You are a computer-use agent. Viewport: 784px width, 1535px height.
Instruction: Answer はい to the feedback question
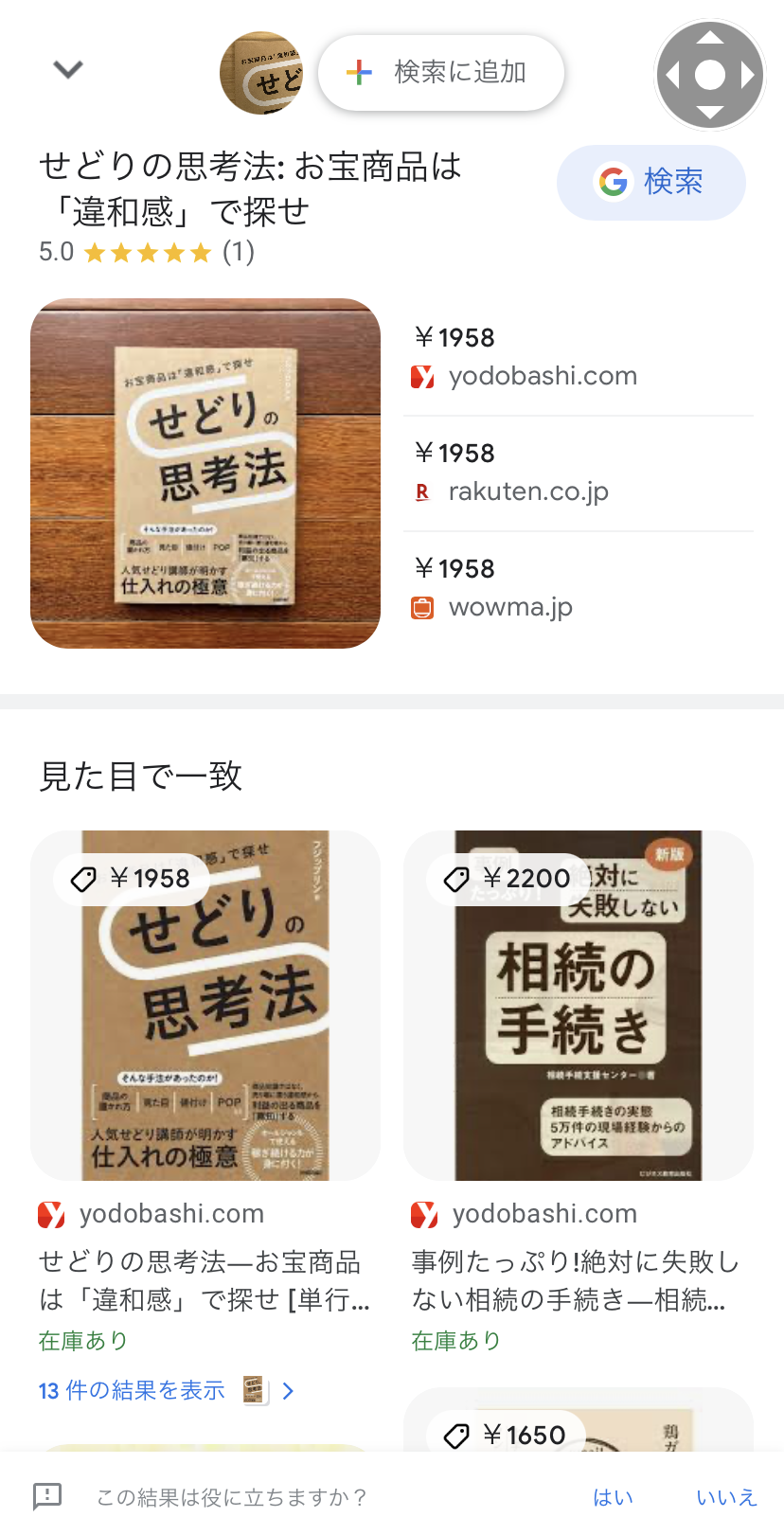613,1497
